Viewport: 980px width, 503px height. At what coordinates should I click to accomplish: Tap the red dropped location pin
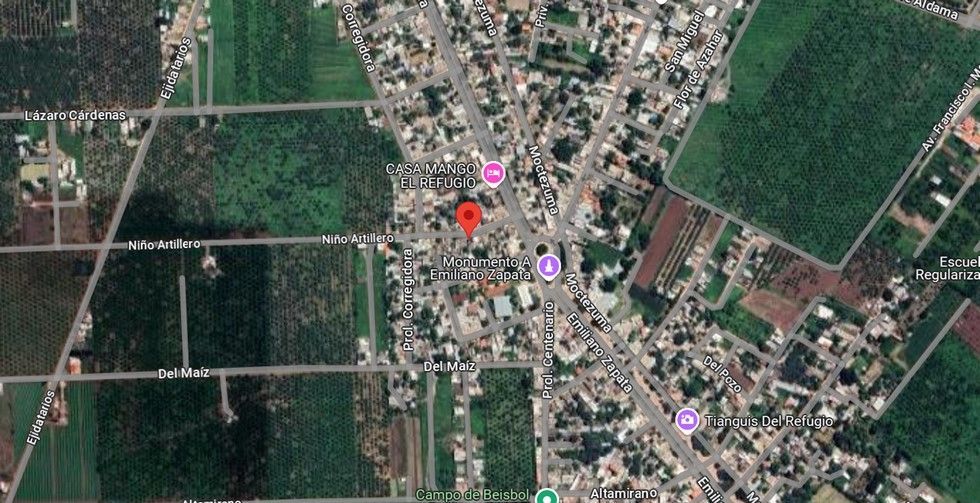468,218
